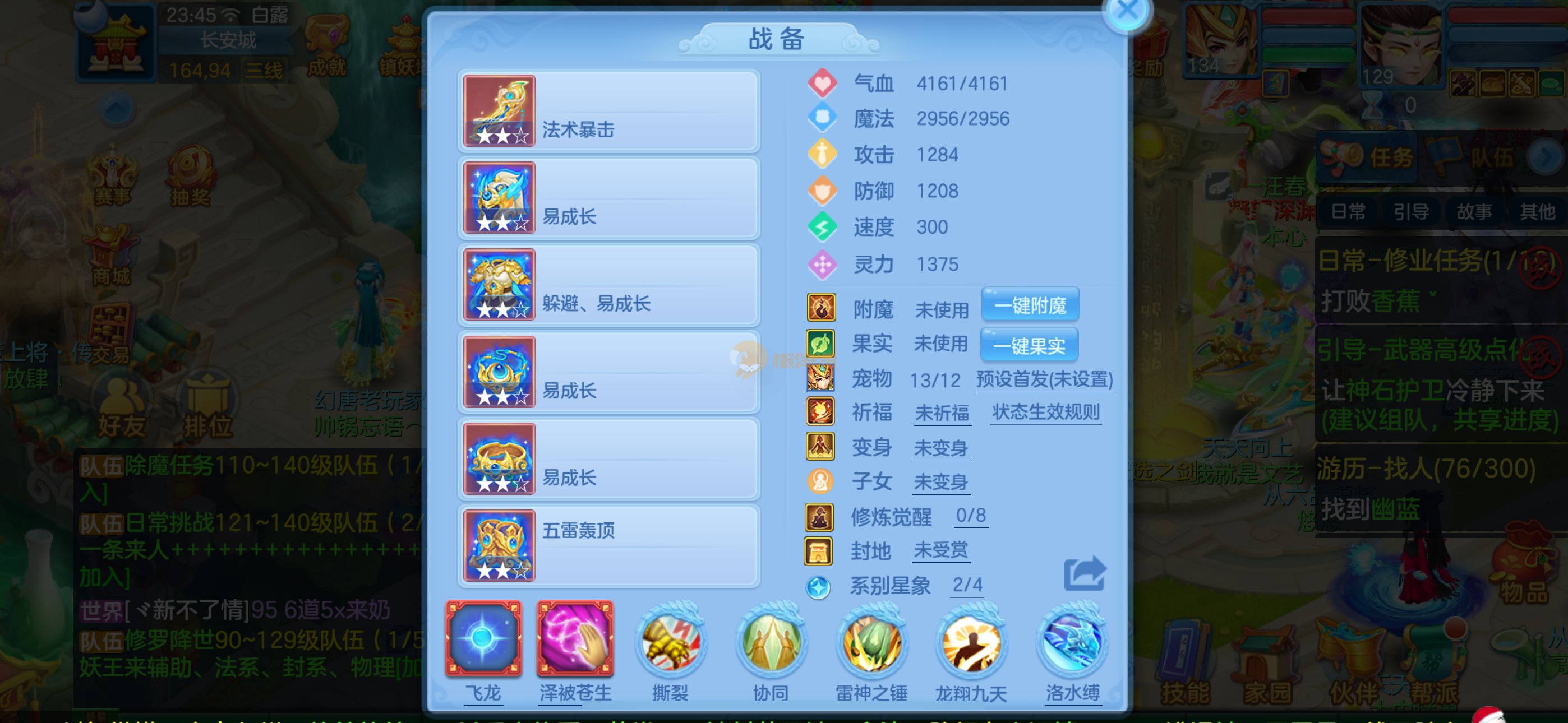Select the 撕裂 skill icon
Screen dimensions: 1568x723
[670, 642]
